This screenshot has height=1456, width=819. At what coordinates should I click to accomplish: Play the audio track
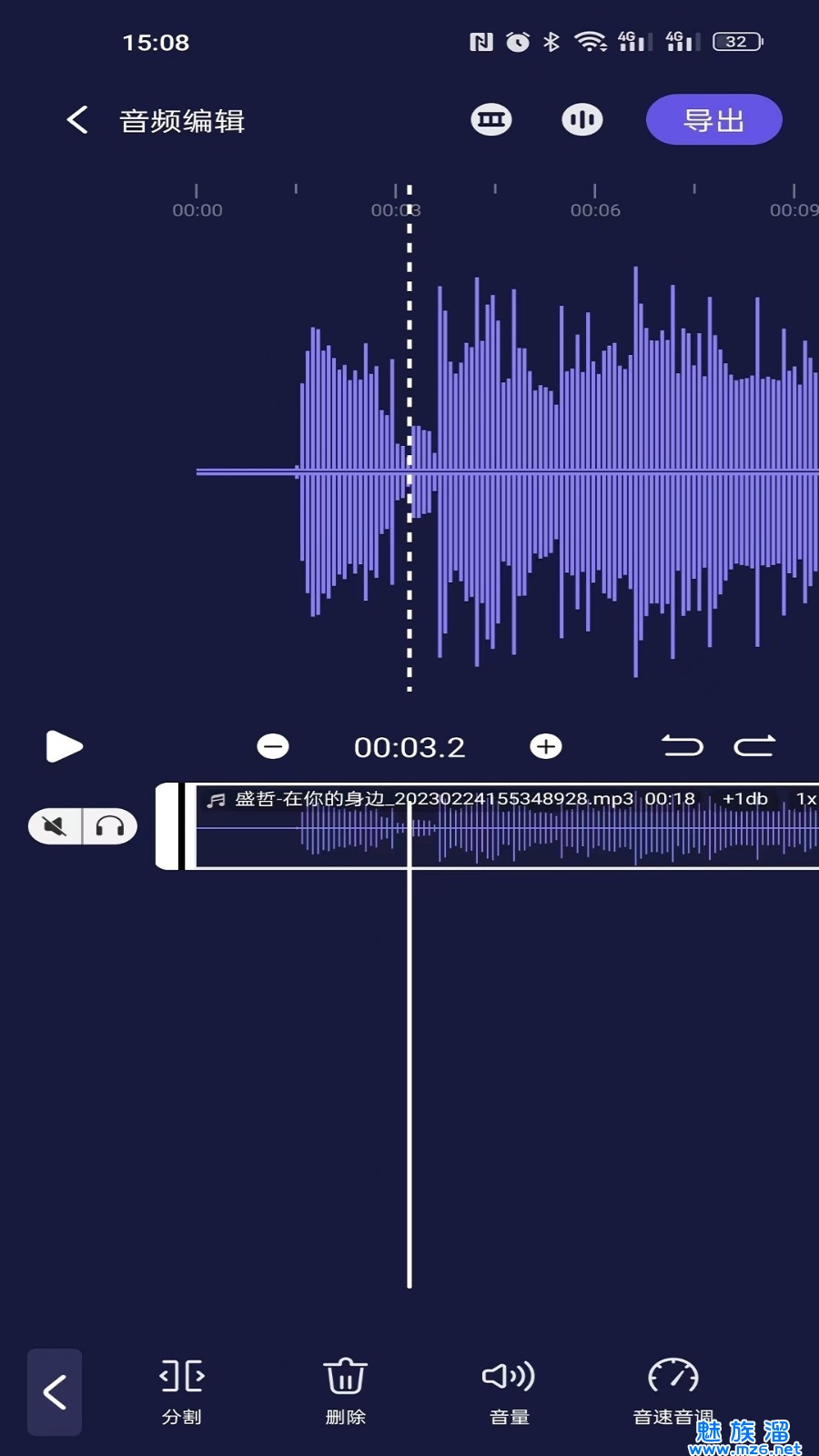64,746
